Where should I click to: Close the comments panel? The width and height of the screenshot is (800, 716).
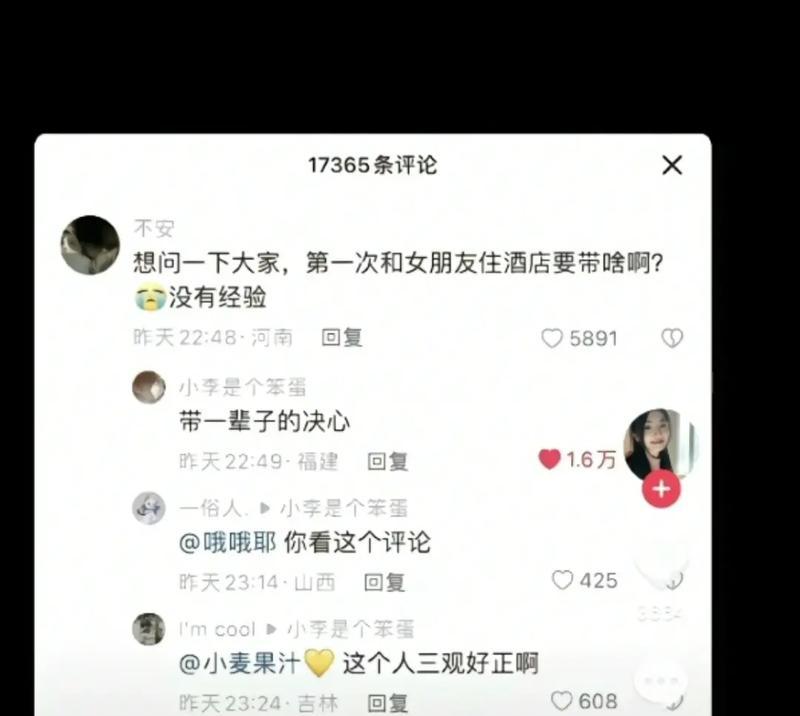coord(672,165)
